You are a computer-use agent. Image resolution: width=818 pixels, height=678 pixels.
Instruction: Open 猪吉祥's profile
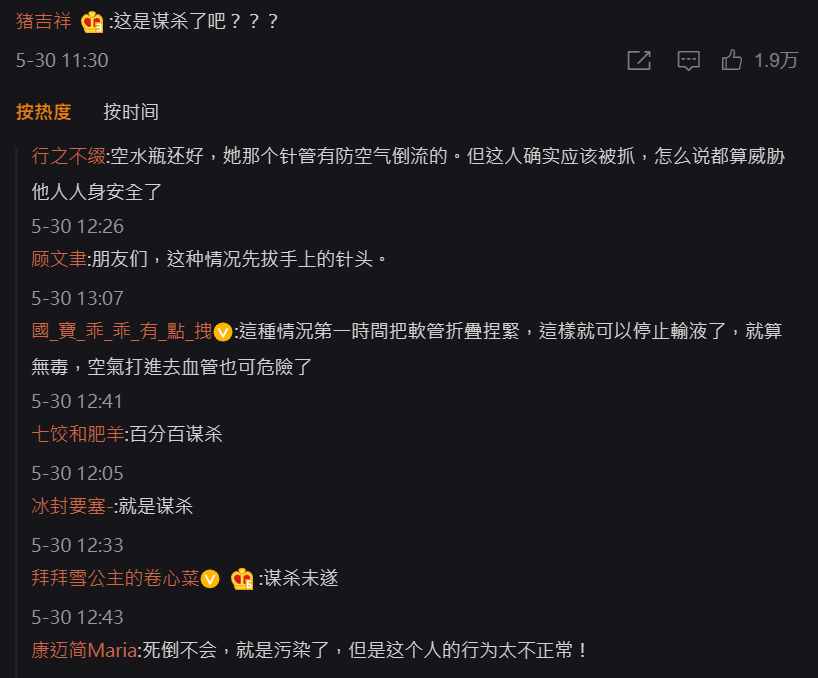(43, 21)
